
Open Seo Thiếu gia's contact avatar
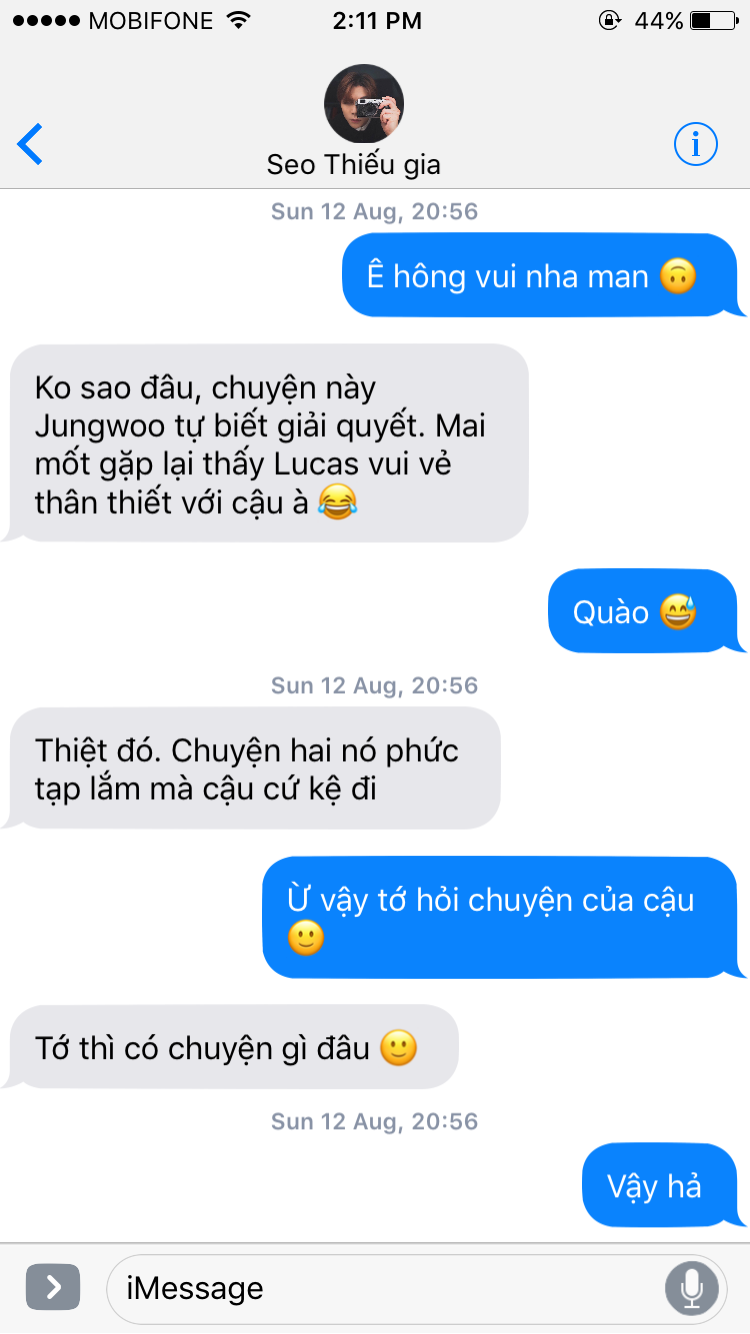tap(364, 104)
